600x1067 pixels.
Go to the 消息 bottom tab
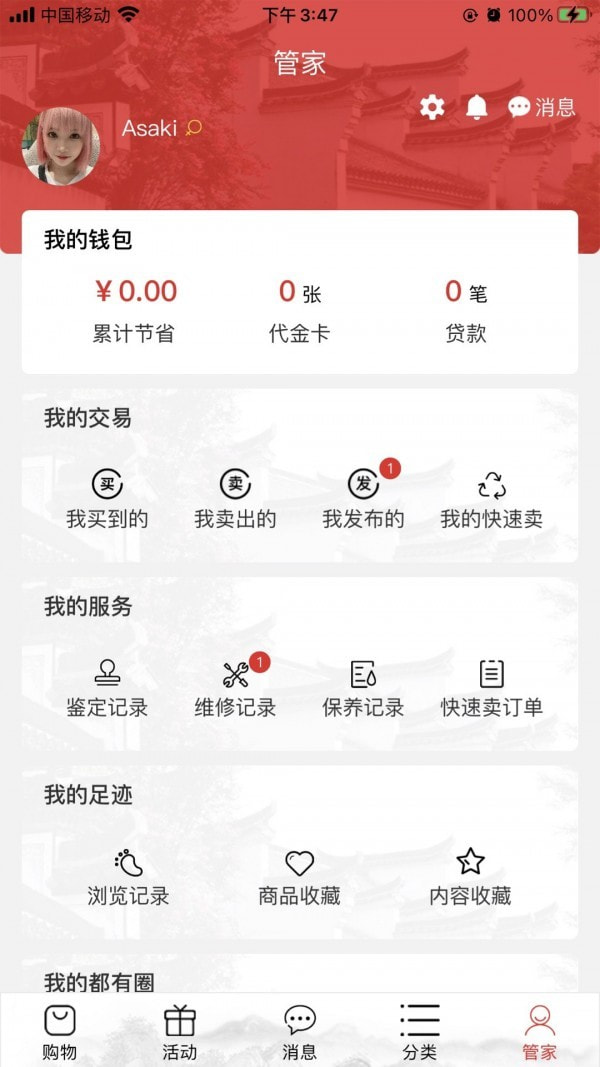coord(300,1031)
